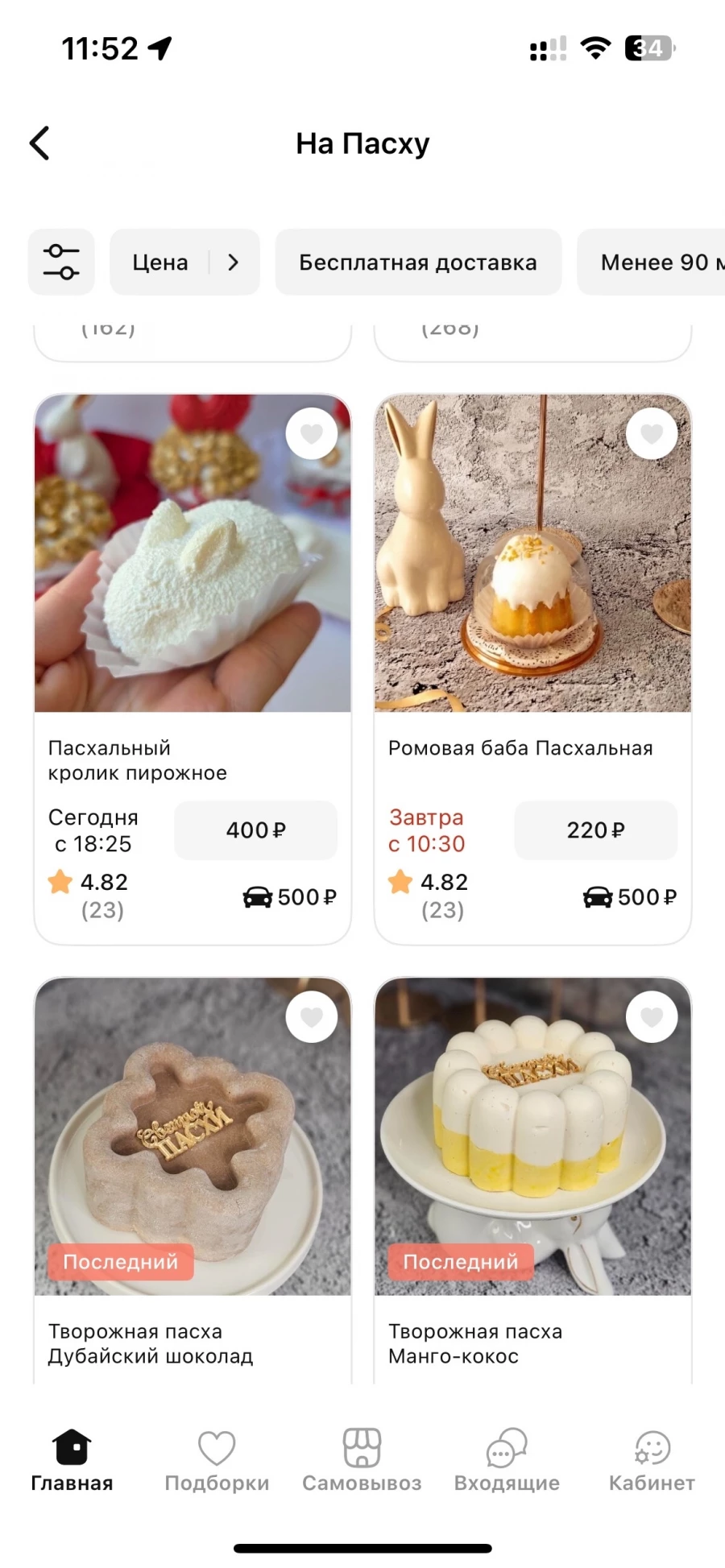725x1568 pixels.
Task: Expand the Цена price filter
Action: coord(184,262)
